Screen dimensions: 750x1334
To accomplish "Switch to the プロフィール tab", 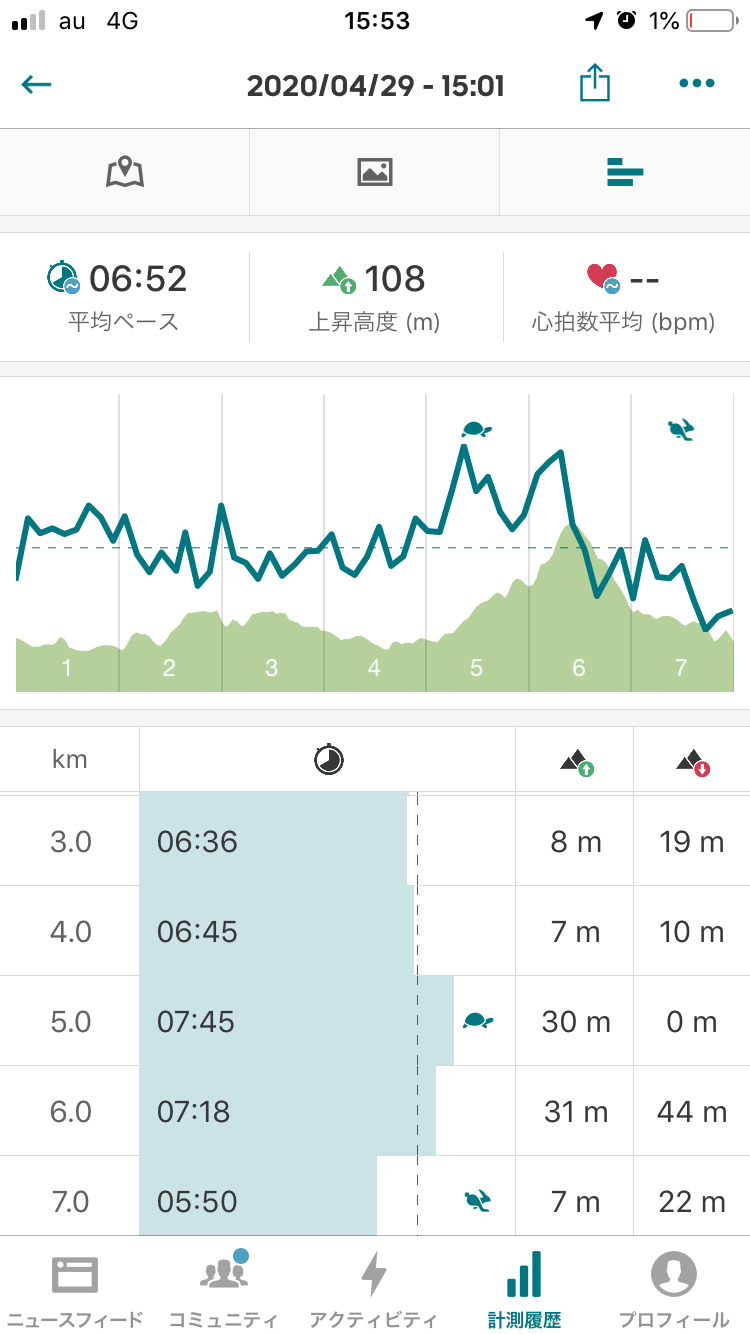I will pos(673,1288).
